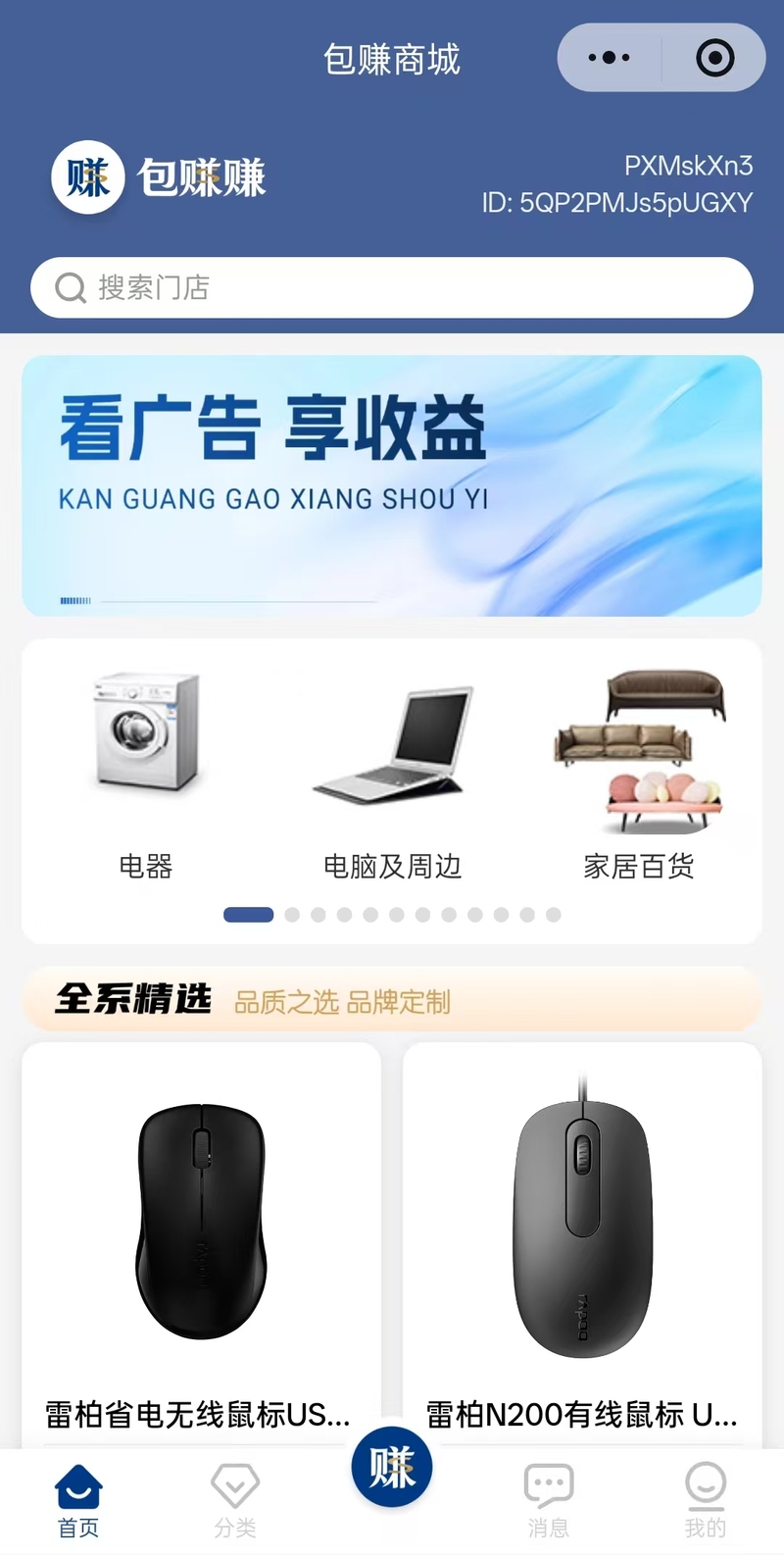
Task: Tap the center 赚 button
Action: pos(392,1467)
